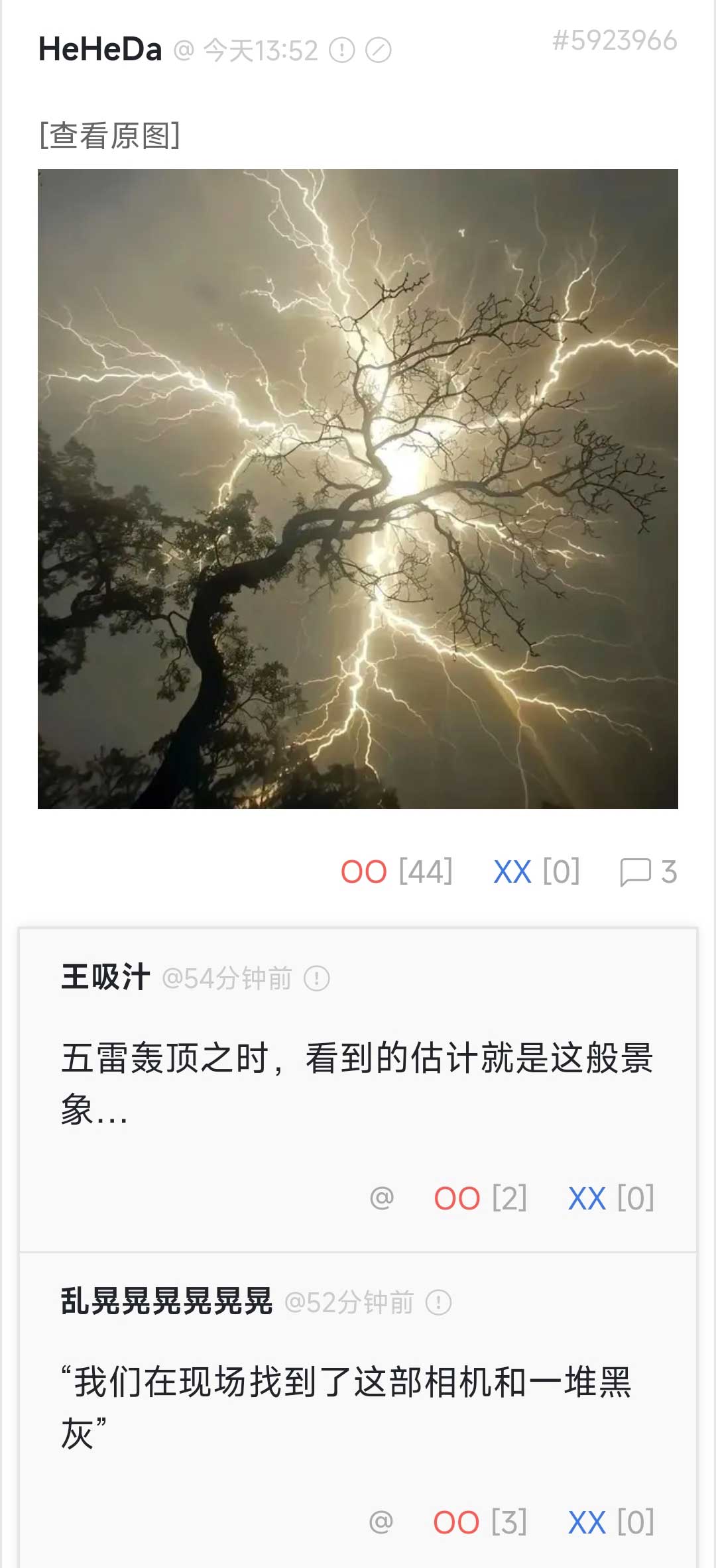The image size is (716, 1568).
Task: Report the comment by 乱晃晃晃晃晃晃
Action: [x=439, y=1302]
